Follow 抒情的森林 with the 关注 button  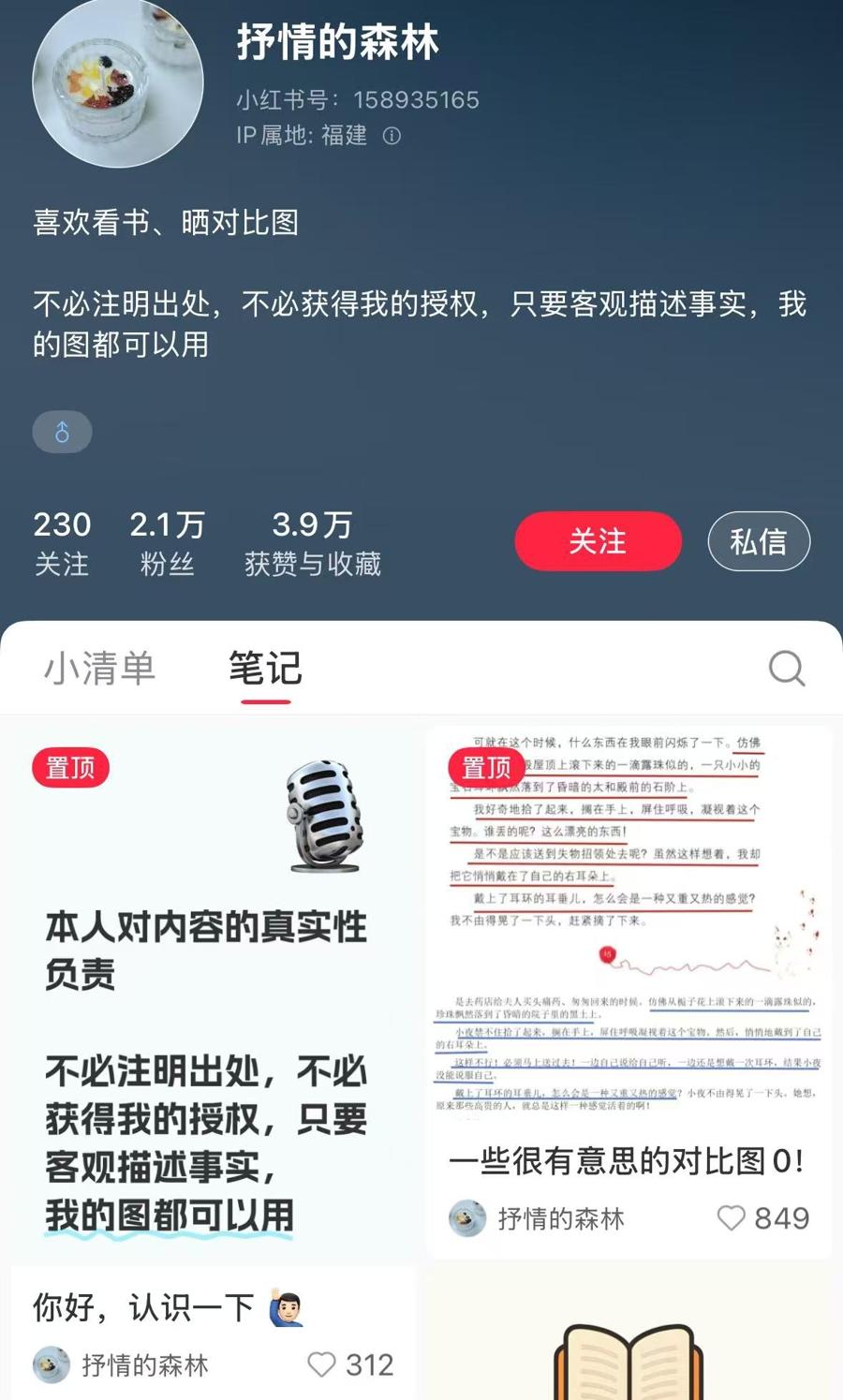[x=598, y=541]
